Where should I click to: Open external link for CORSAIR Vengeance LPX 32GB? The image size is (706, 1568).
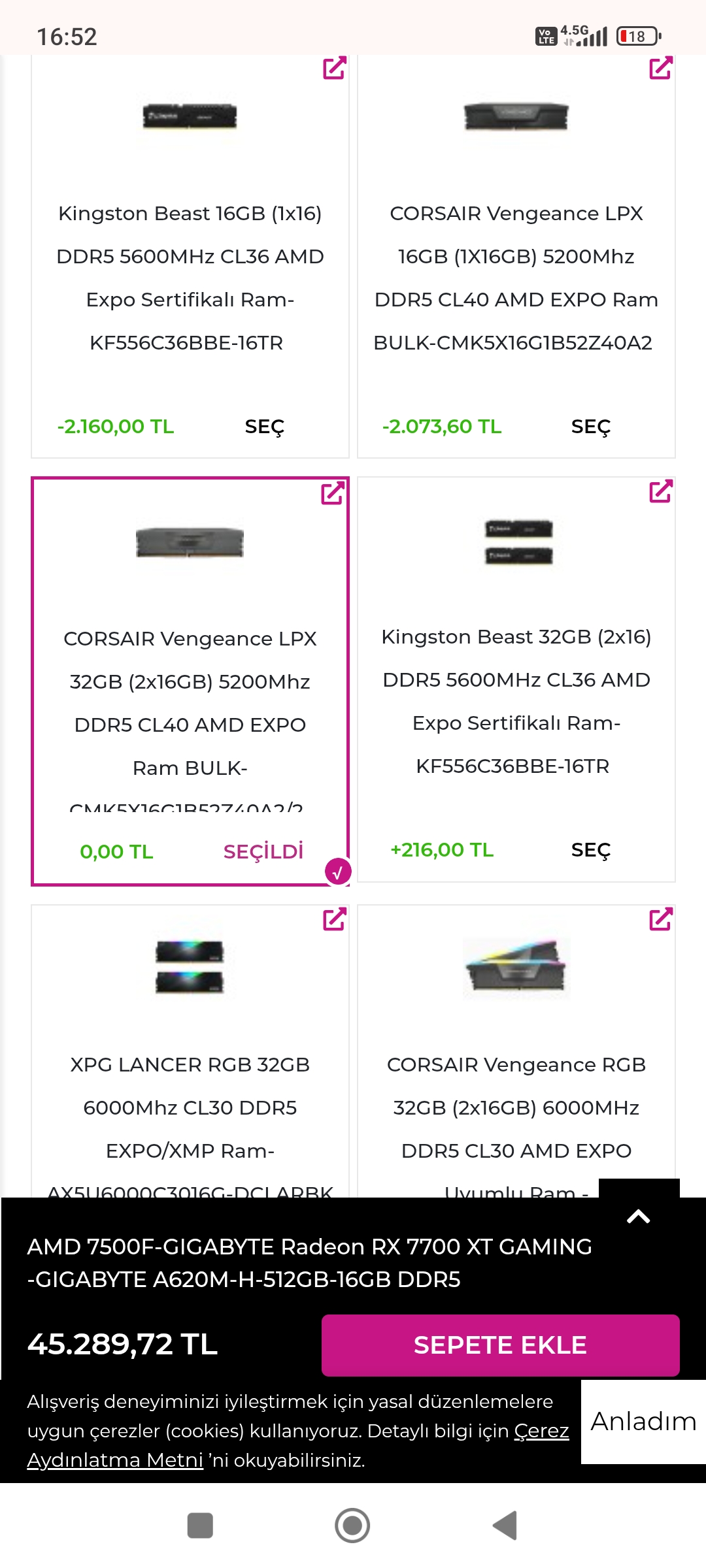click(333, 493)
